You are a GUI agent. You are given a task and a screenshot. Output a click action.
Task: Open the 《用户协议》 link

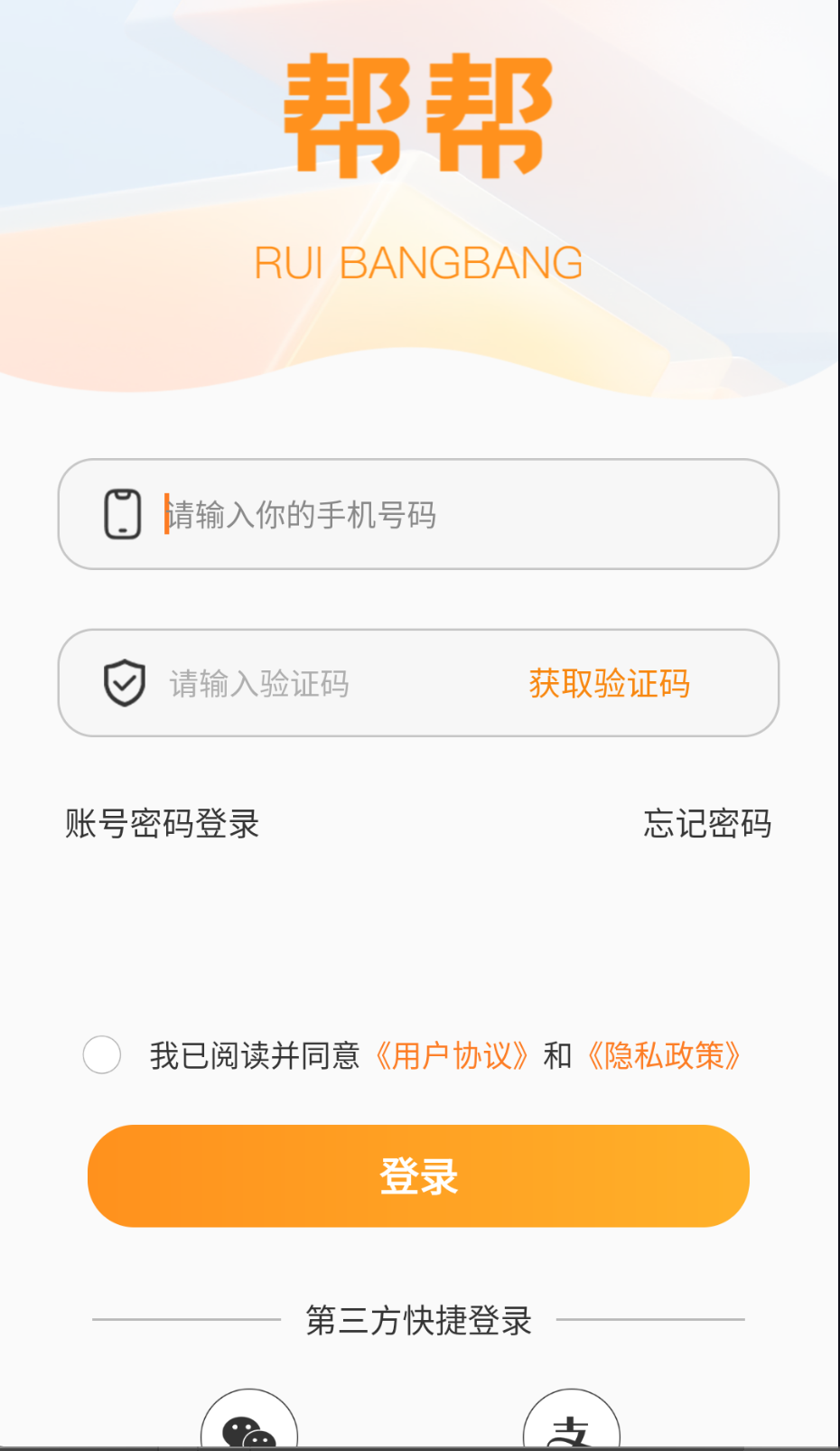coord(452,1055)
